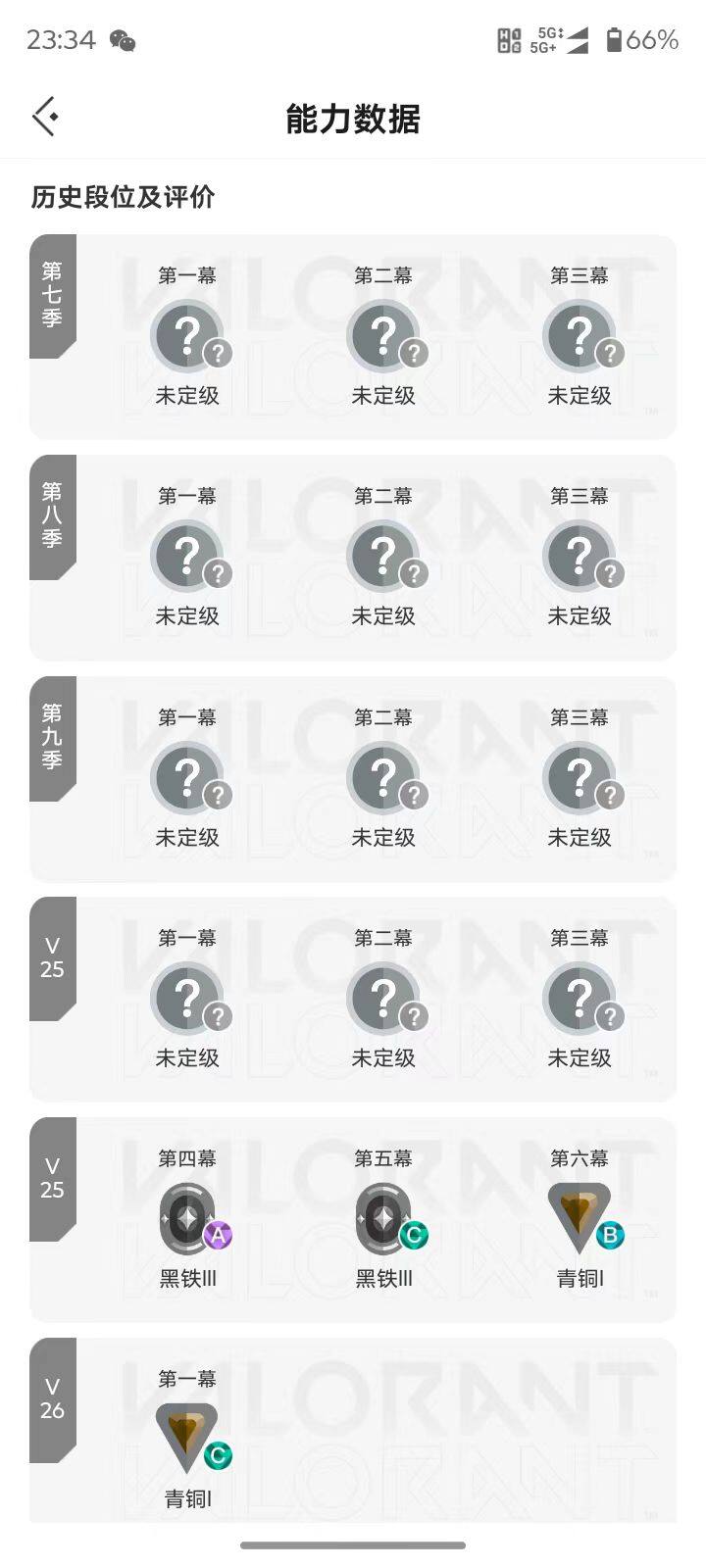Select the 第二幕 question mark badge in 第八季
This screenshot has width=706, height=1568.
pyautogui.click(x=385, y=555)
